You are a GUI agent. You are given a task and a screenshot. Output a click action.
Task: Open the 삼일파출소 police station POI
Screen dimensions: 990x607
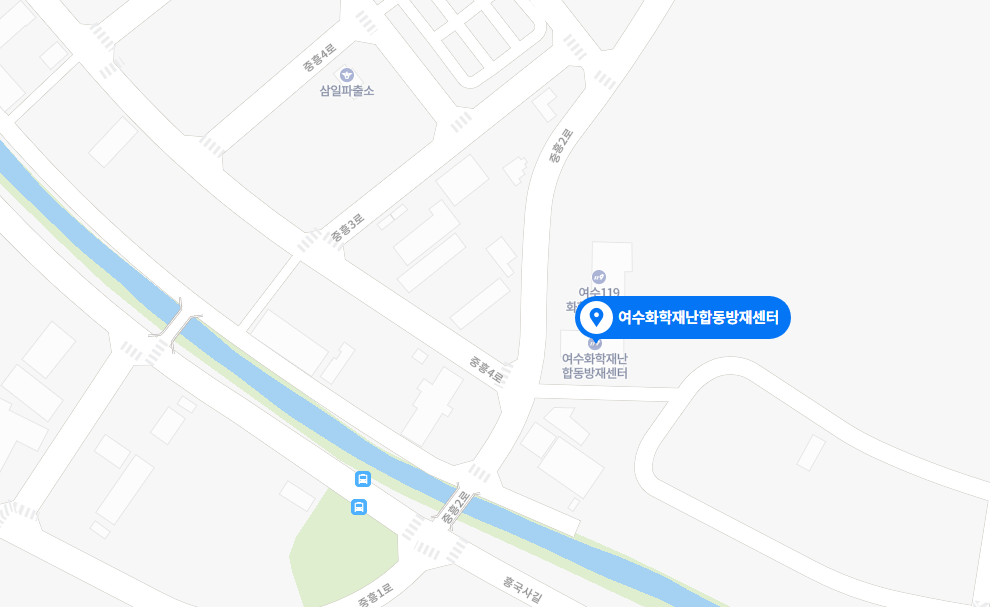pyautogui.click(x=347, y=75)
